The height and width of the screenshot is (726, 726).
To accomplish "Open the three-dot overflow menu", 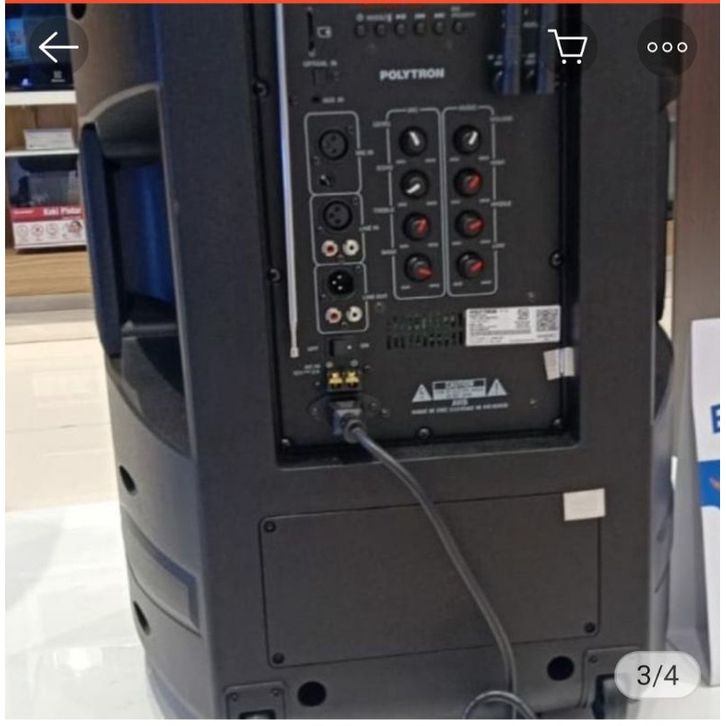I will tap(667, 46).
